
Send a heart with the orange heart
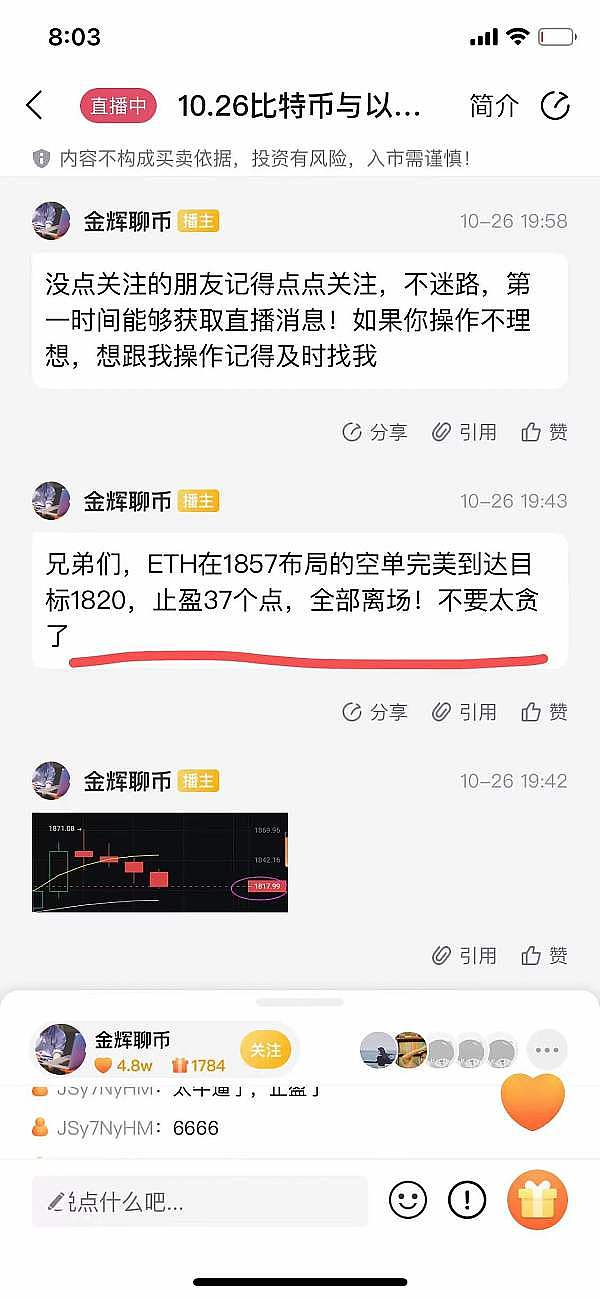(532, 1102)
